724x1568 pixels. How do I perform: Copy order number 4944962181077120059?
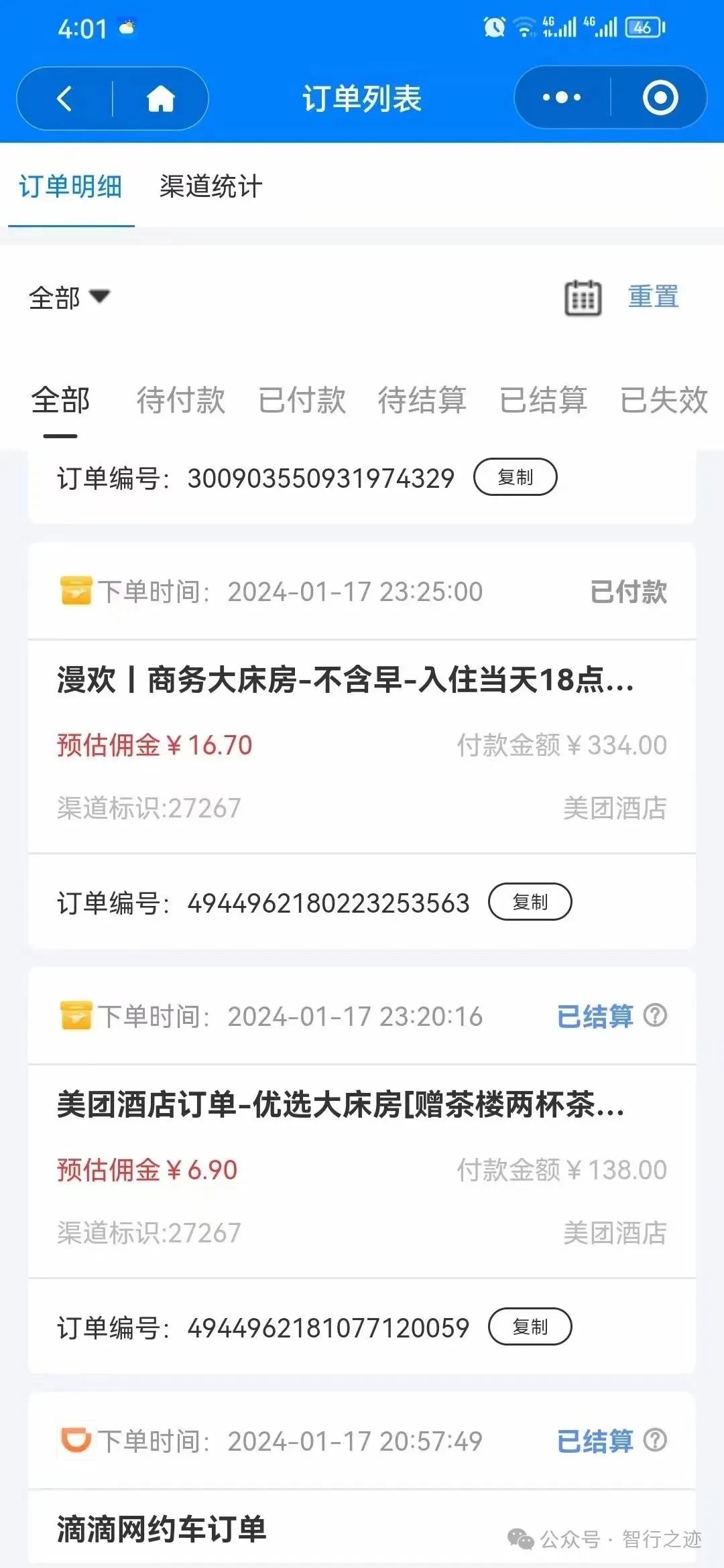point(530,1327)
